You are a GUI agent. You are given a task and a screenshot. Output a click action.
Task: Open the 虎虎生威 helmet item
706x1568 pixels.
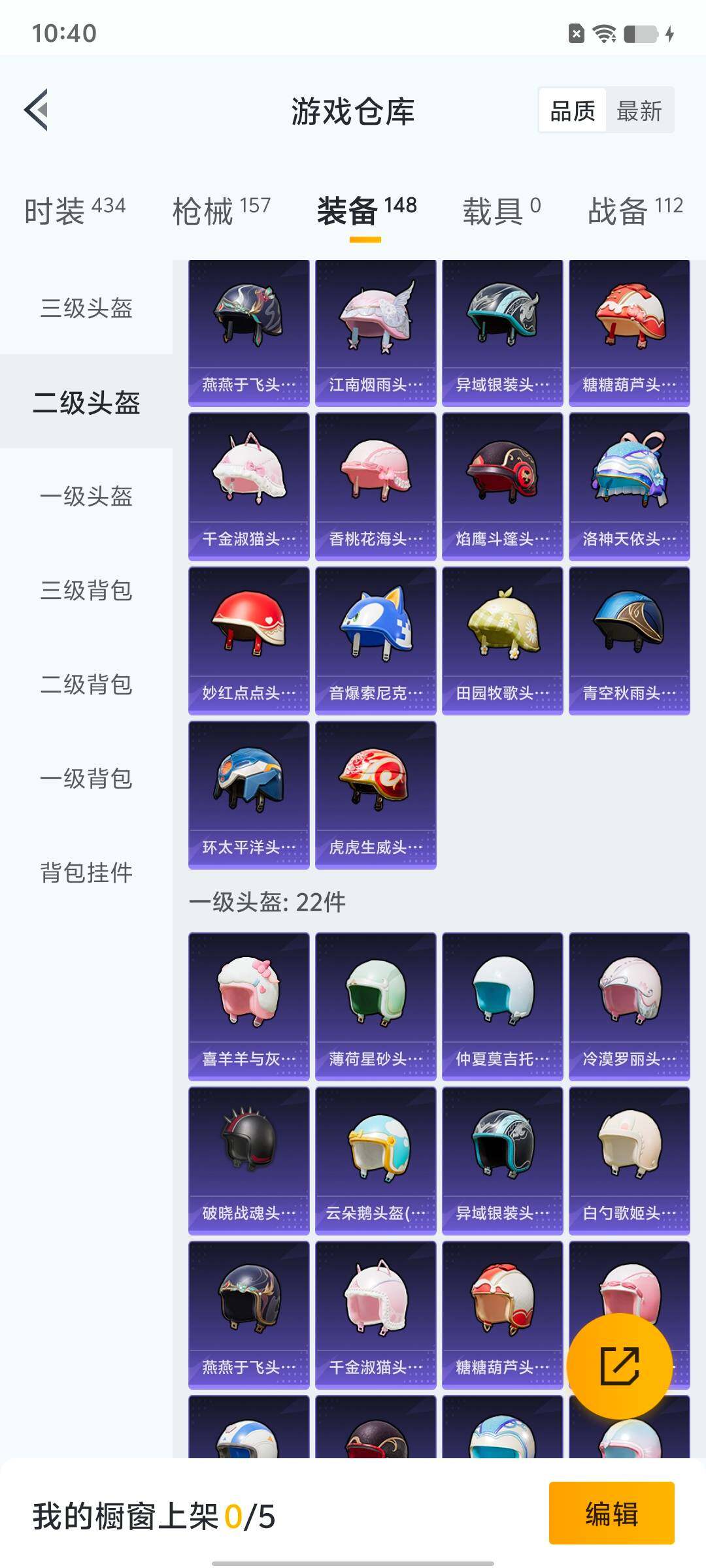coord(376,794)
